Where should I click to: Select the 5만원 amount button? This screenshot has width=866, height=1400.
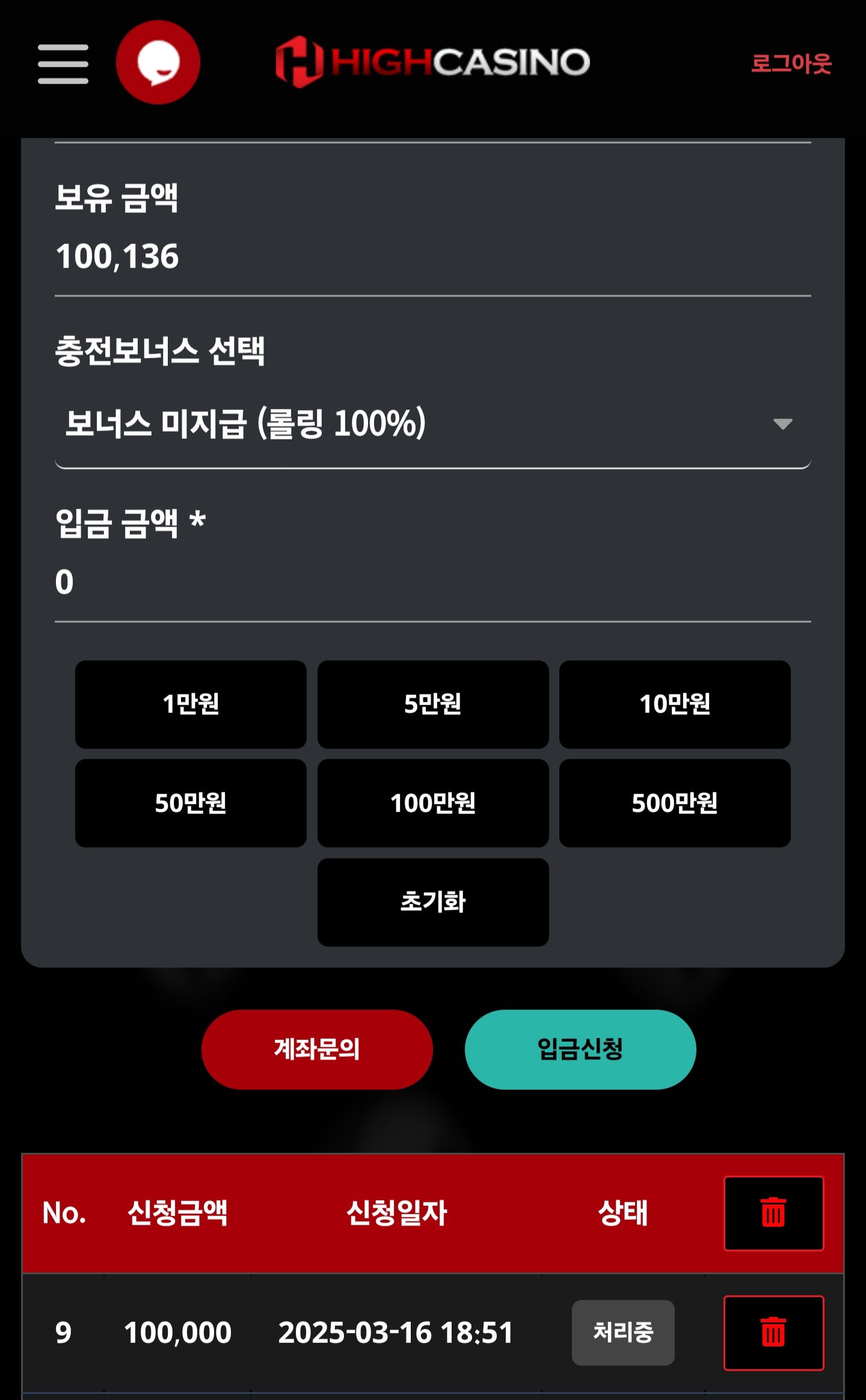[x=433, y=705]
